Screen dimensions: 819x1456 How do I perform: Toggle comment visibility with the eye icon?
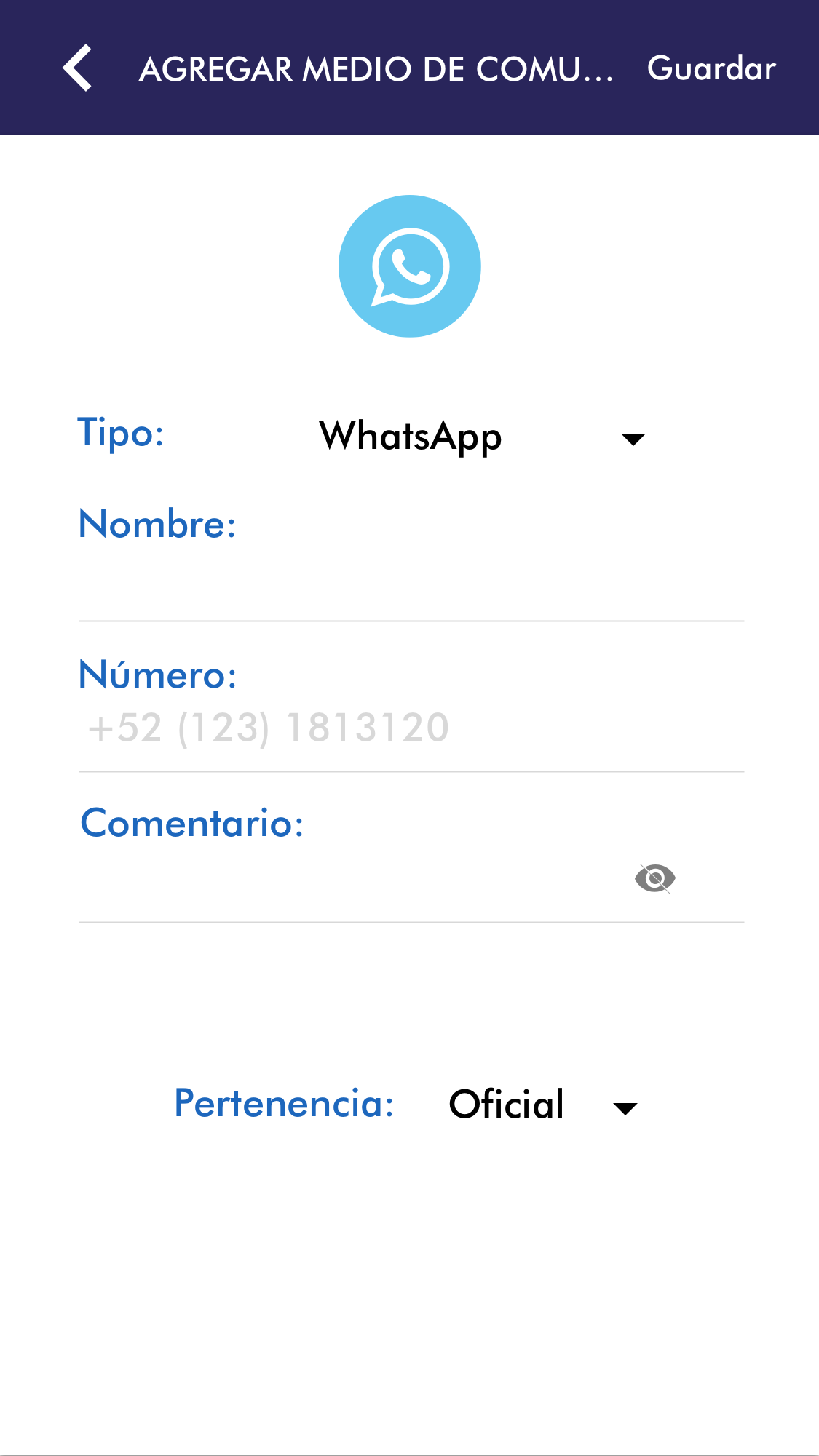coord(655,879)
